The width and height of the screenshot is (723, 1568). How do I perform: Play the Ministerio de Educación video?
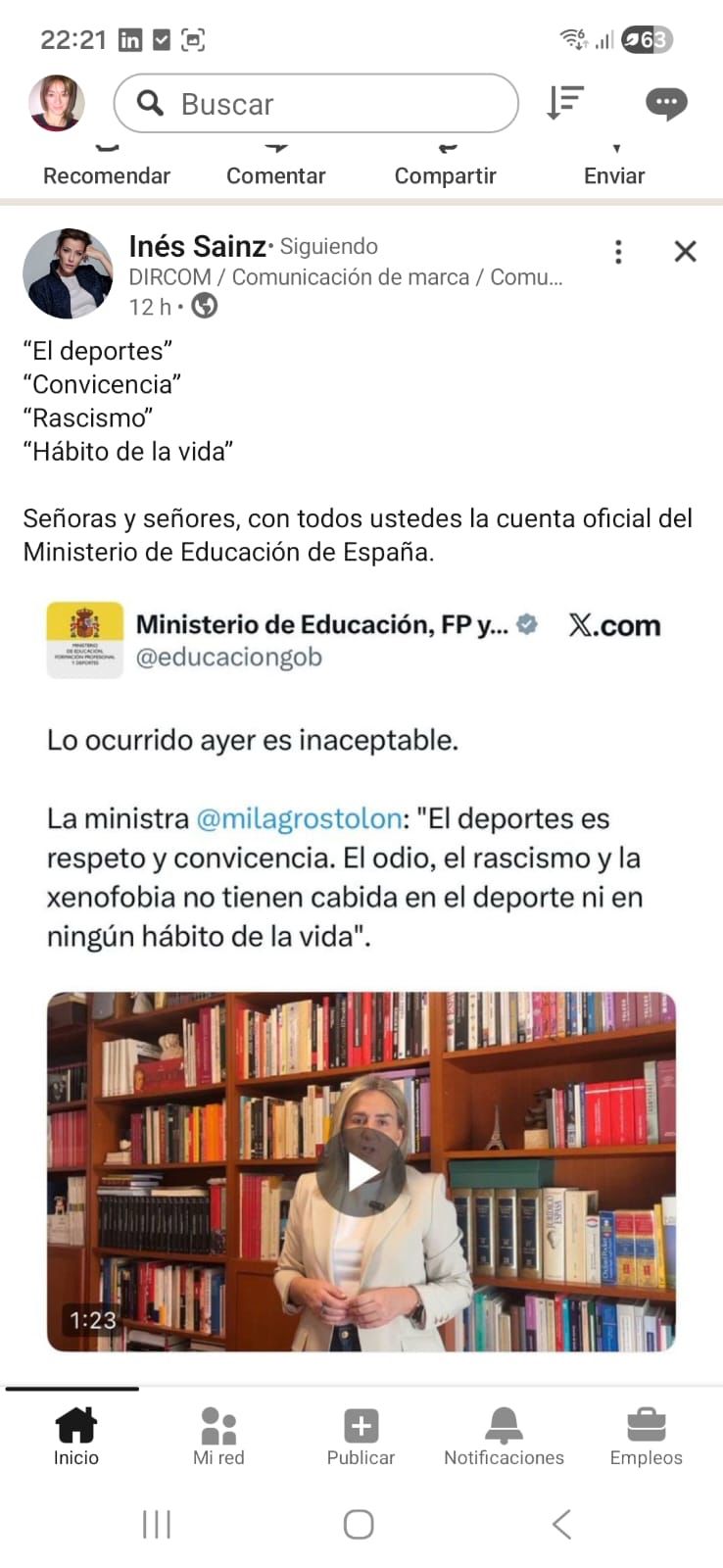click(361, 1171)
